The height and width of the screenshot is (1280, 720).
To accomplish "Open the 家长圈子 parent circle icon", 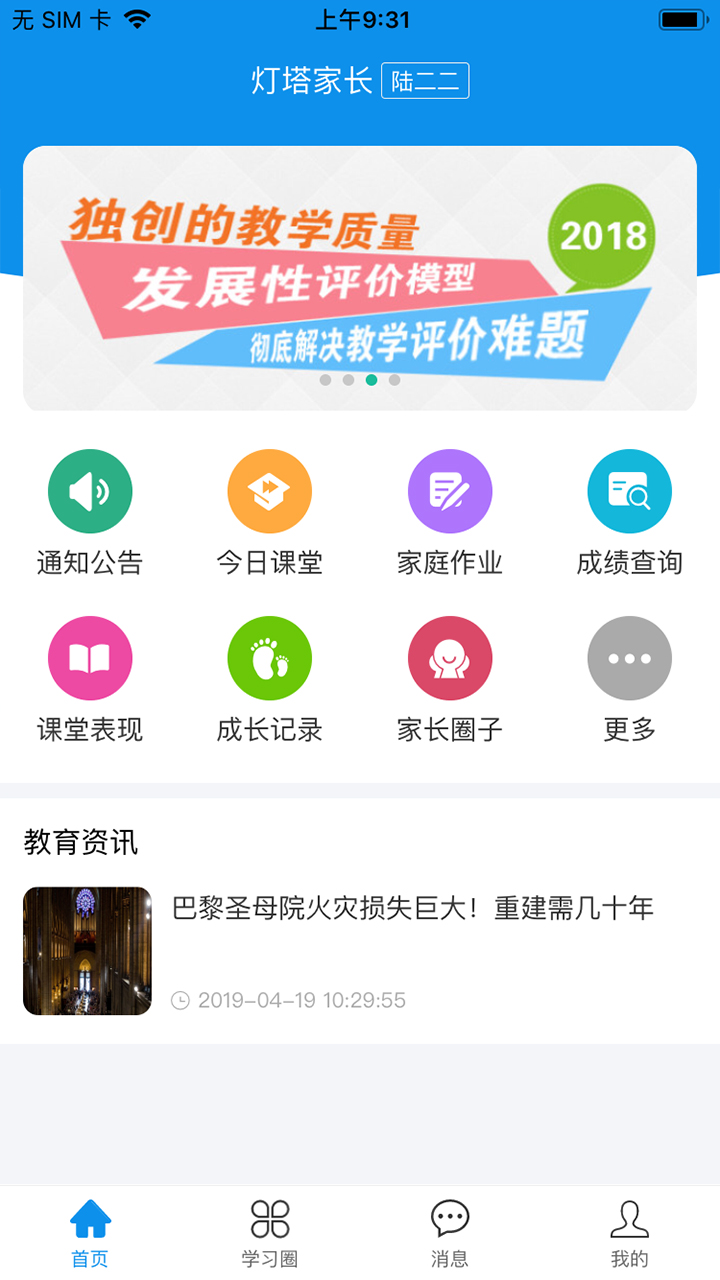I will [x=449, y=658].
